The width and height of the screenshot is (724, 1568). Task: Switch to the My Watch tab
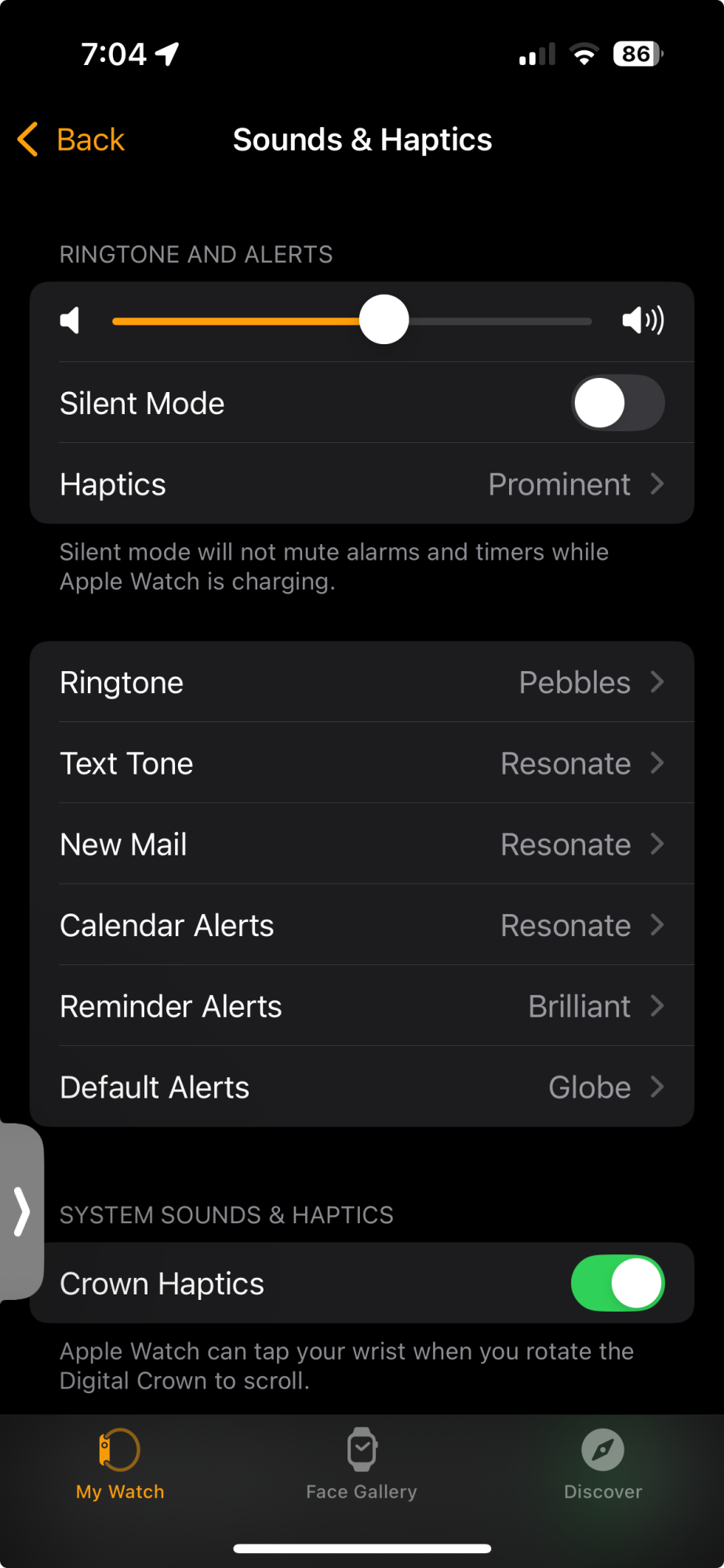[120, 1463]
